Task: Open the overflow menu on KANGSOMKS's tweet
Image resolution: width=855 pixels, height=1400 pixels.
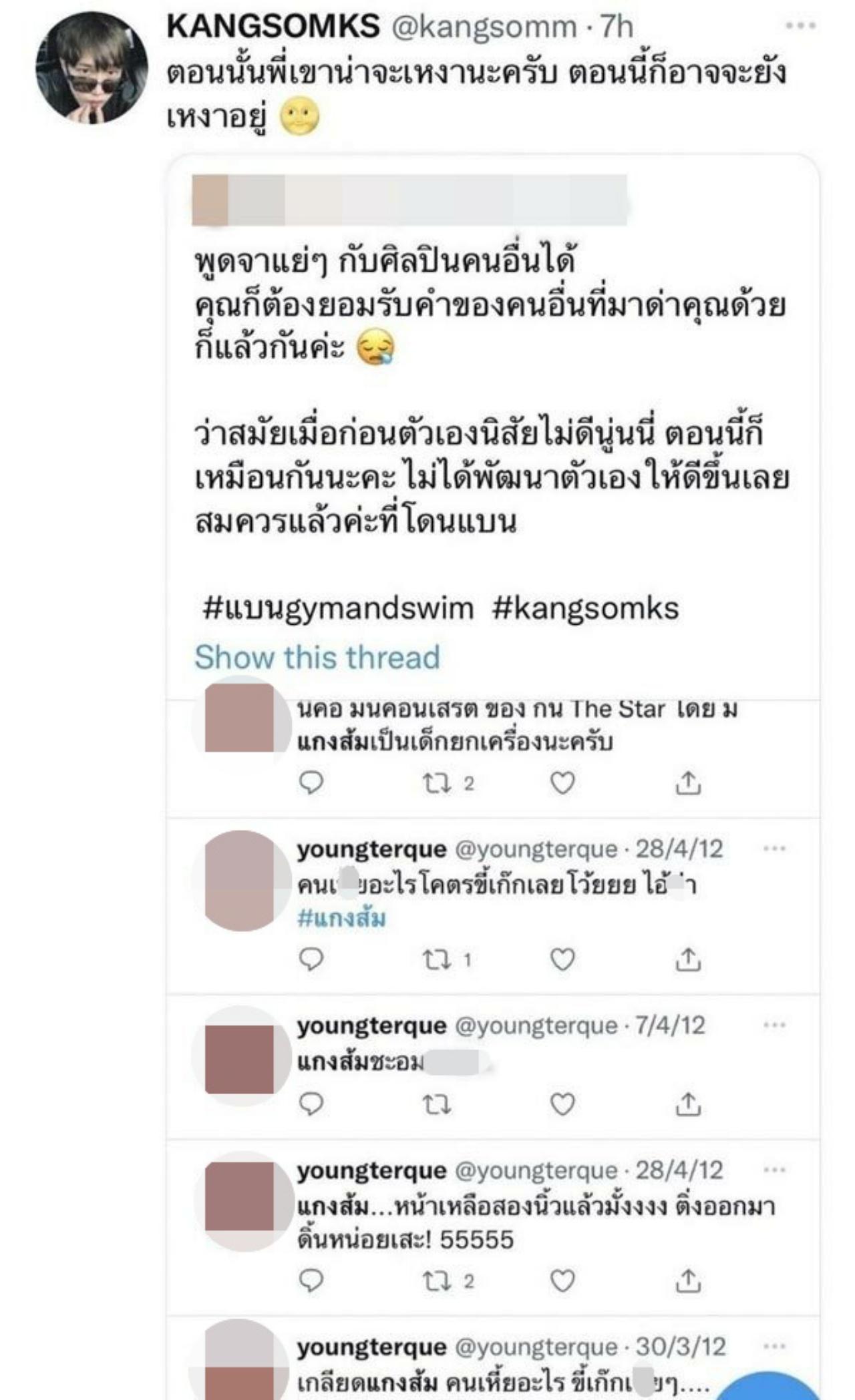Action: pyautogui.click(x=800, y=27)
